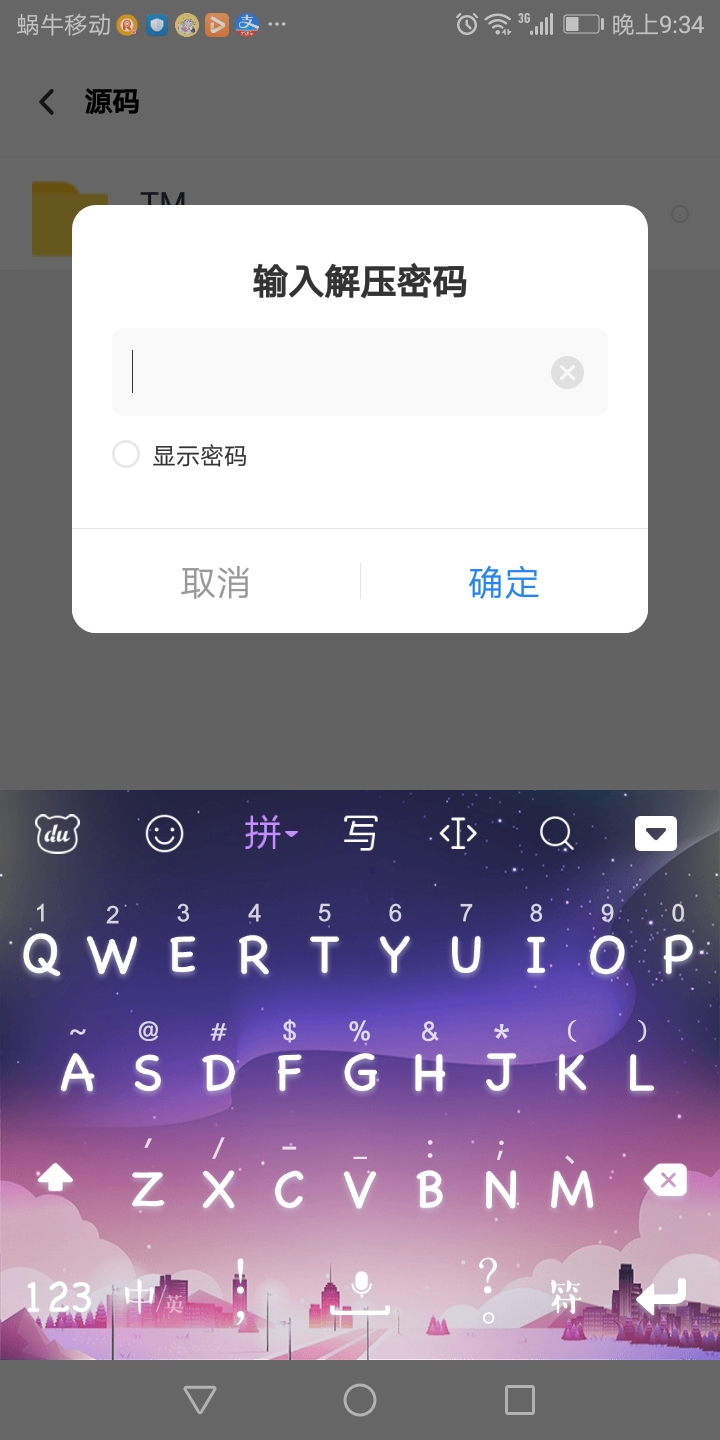Image resolution: width=720 pixels, height=1440 pixels.
Task: Clear the password field with the X icon
Action: (x=567, y=373)
